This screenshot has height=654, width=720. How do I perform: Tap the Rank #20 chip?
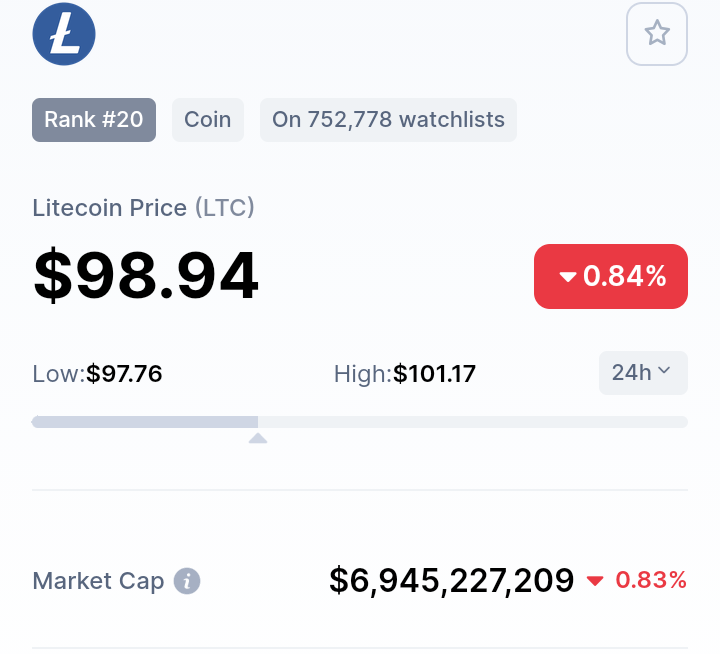(x=94, y=120)
